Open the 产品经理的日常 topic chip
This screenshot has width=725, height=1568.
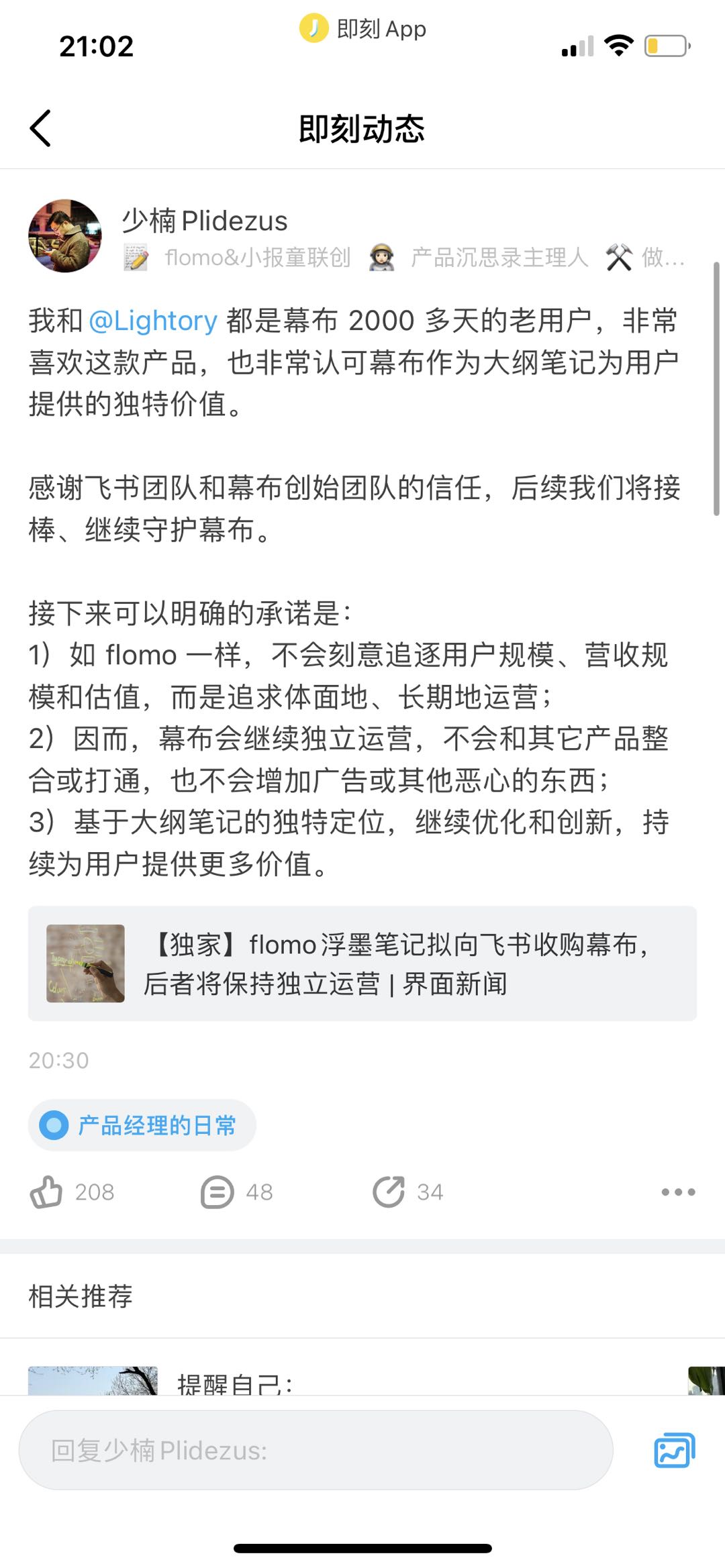pos(142,1125)
